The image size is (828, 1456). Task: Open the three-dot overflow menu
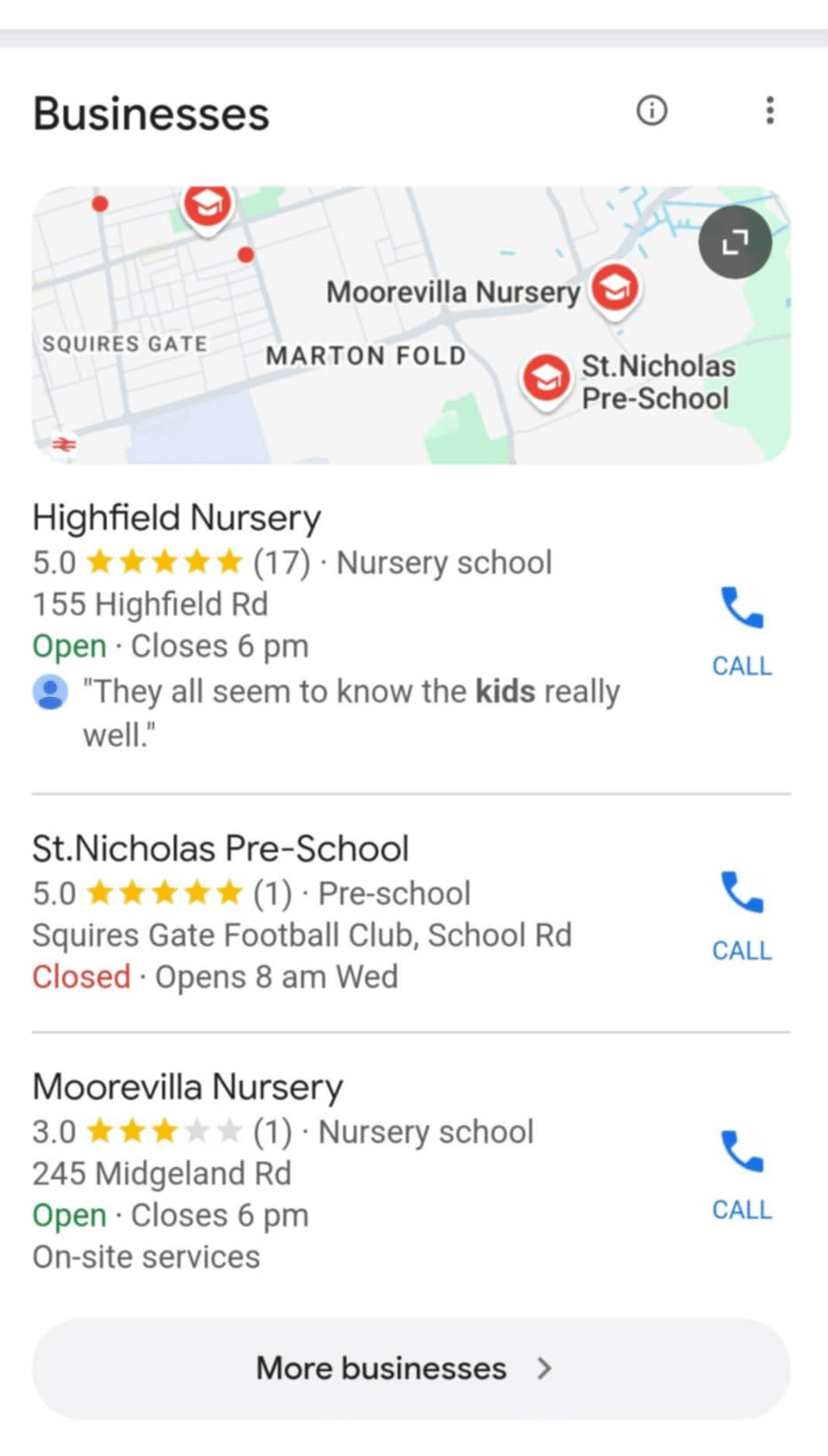coord(770,111)
